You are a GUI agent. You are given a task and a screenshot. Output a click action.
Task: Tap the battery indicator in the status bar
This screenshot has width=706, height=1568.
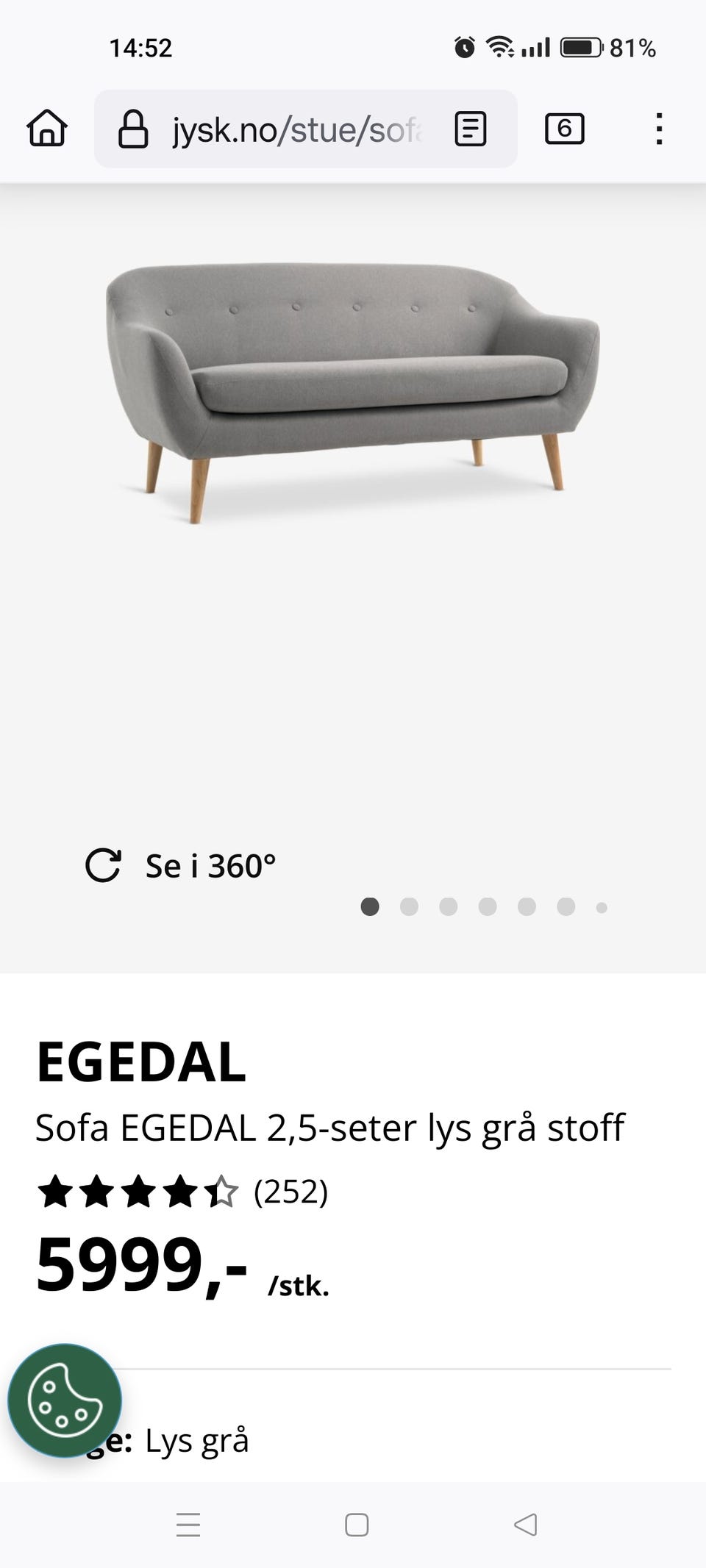tap(581, 47)
